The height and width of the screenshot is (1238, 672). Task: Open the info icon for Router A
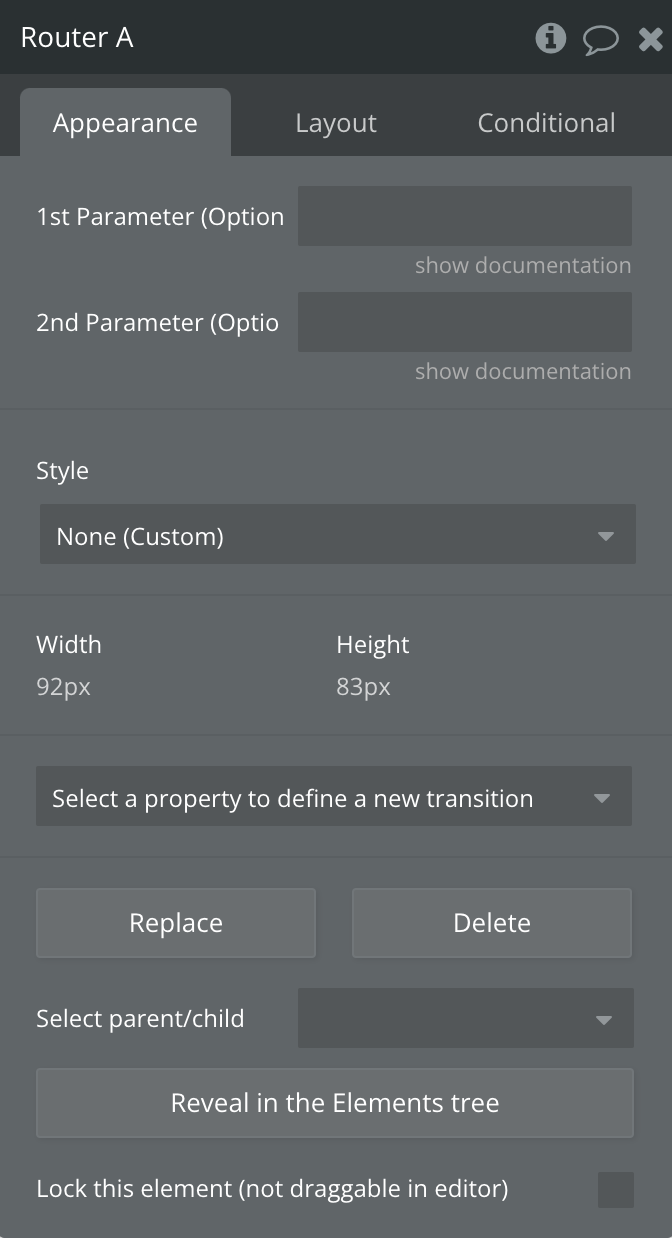[x=550, y=39]
